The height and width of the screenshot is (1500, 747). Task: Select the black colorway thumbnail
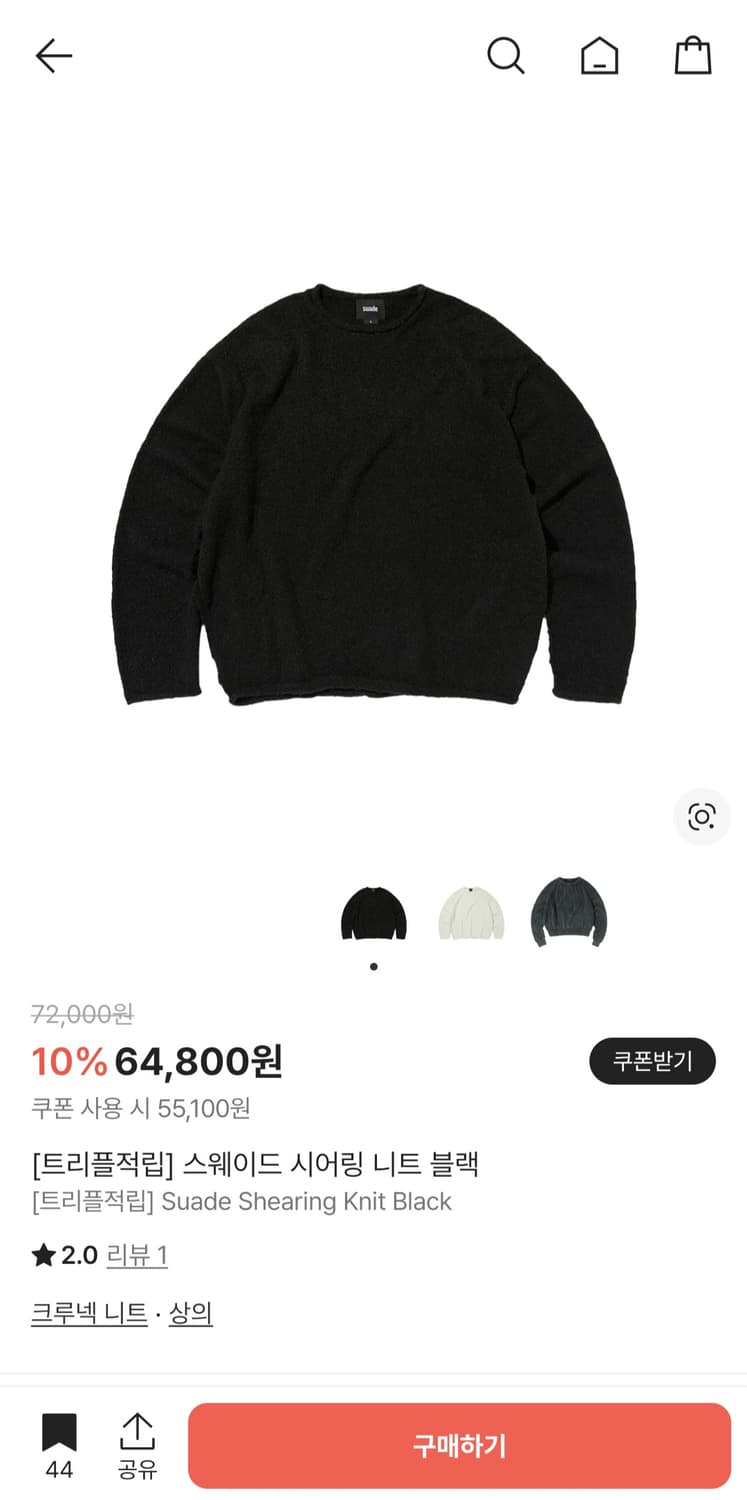[x=374, y=912]
